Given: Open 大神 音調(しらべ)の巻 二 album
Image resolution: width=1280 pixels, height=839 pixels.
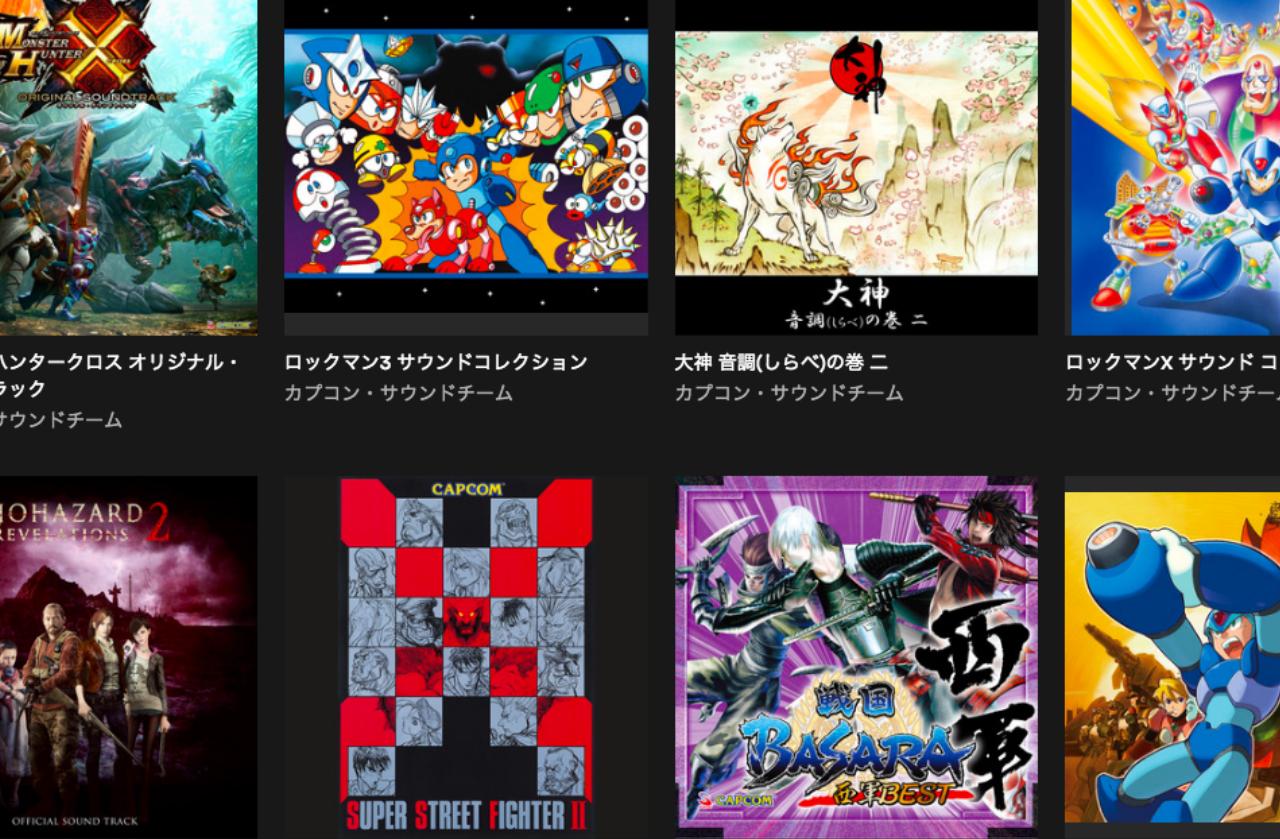Looking at the screenshot, I should [856, 170].
